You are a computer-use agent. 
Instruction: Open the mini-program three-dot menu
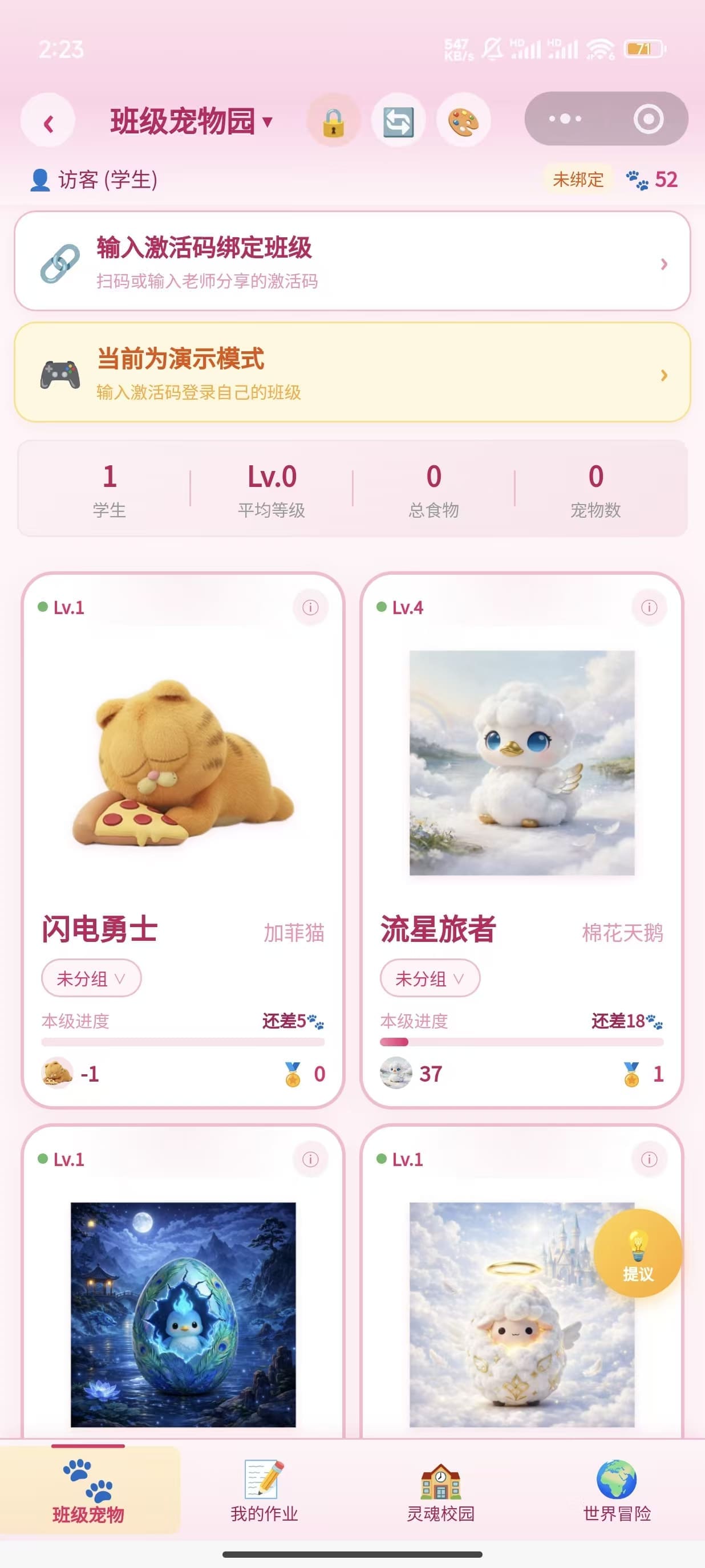[565, 119]
